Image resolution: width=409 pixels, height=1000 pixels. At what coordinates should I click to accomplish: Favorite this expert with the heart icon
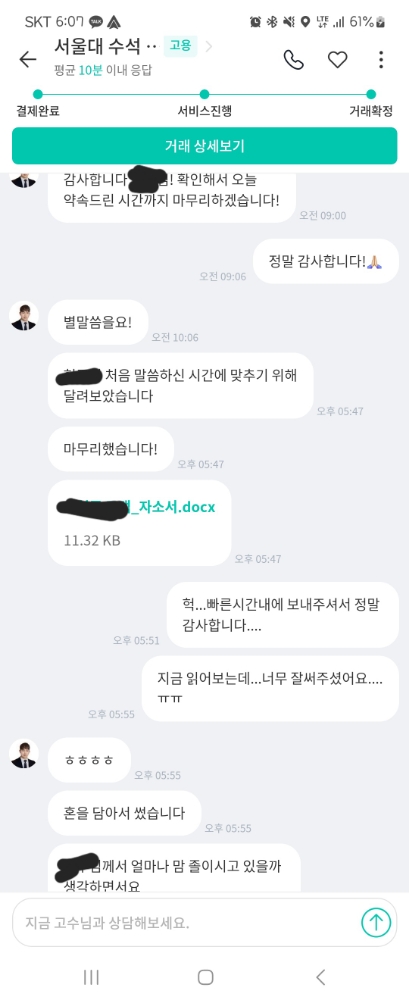click(x=338, y=60)
